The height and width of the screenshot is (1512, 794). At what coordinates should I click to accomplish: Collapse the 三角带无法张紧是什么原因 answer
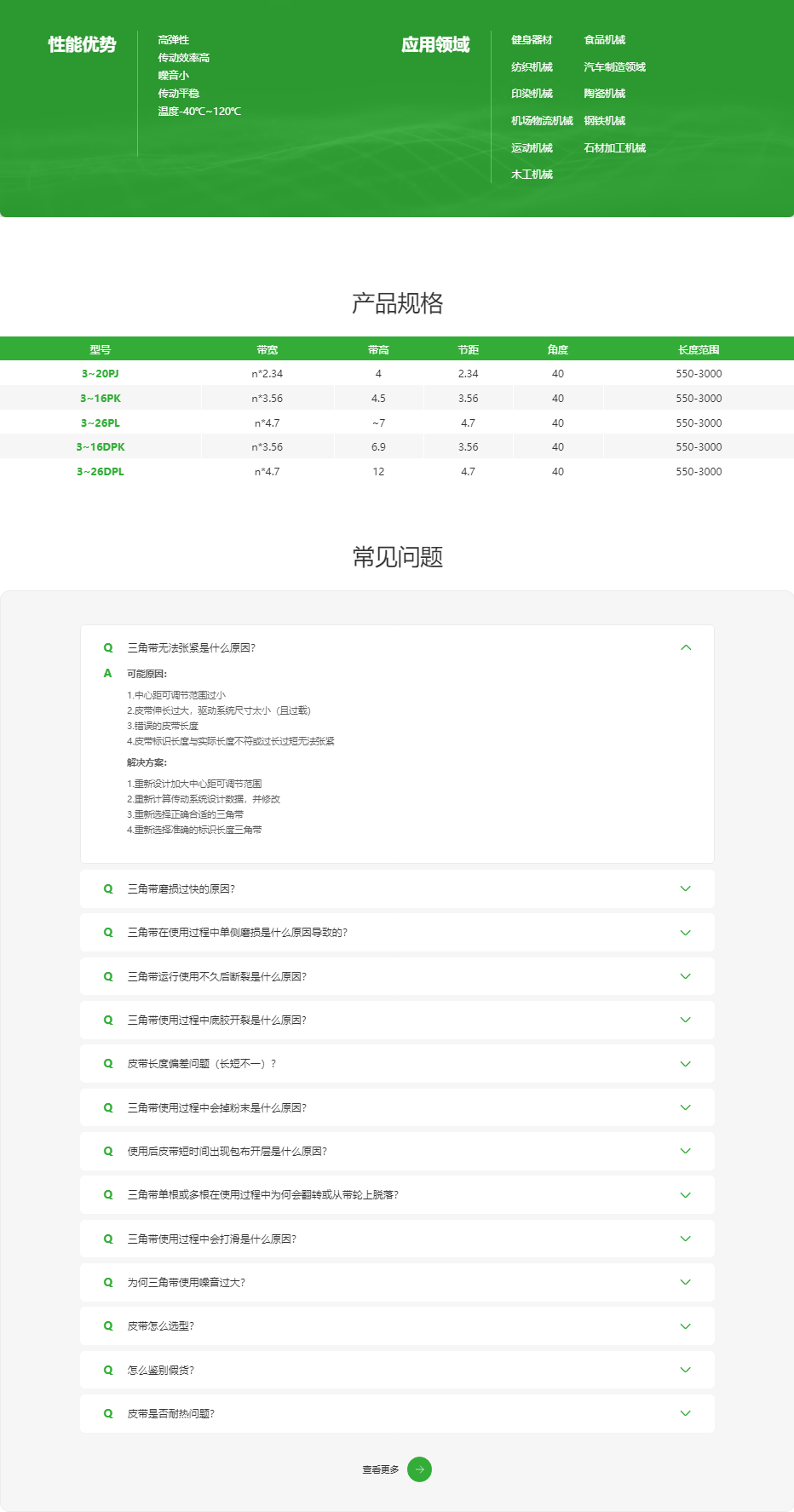(685, 648)
